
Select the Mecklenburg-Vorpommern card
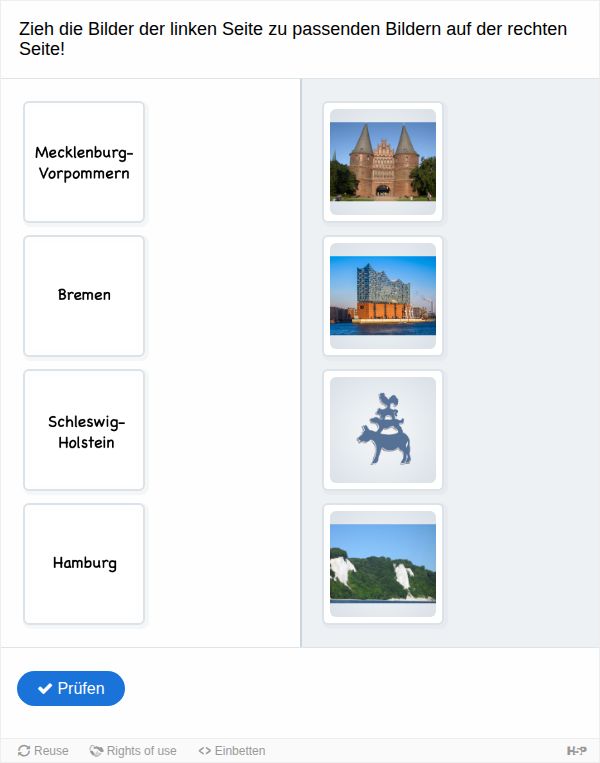[x=84, y=162]
